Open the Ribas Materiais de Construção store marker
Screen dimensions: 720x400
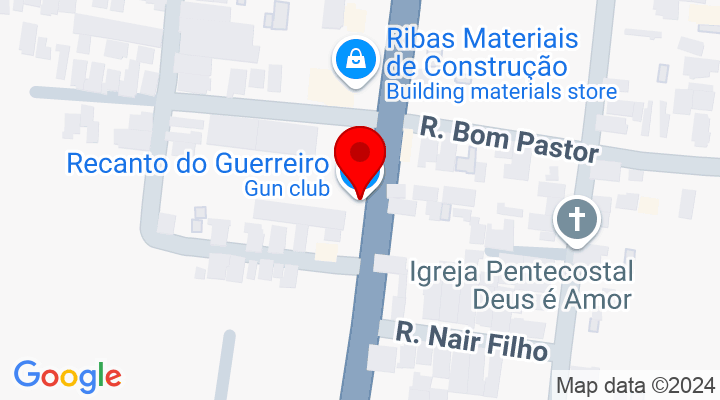(x=353, y=59)
